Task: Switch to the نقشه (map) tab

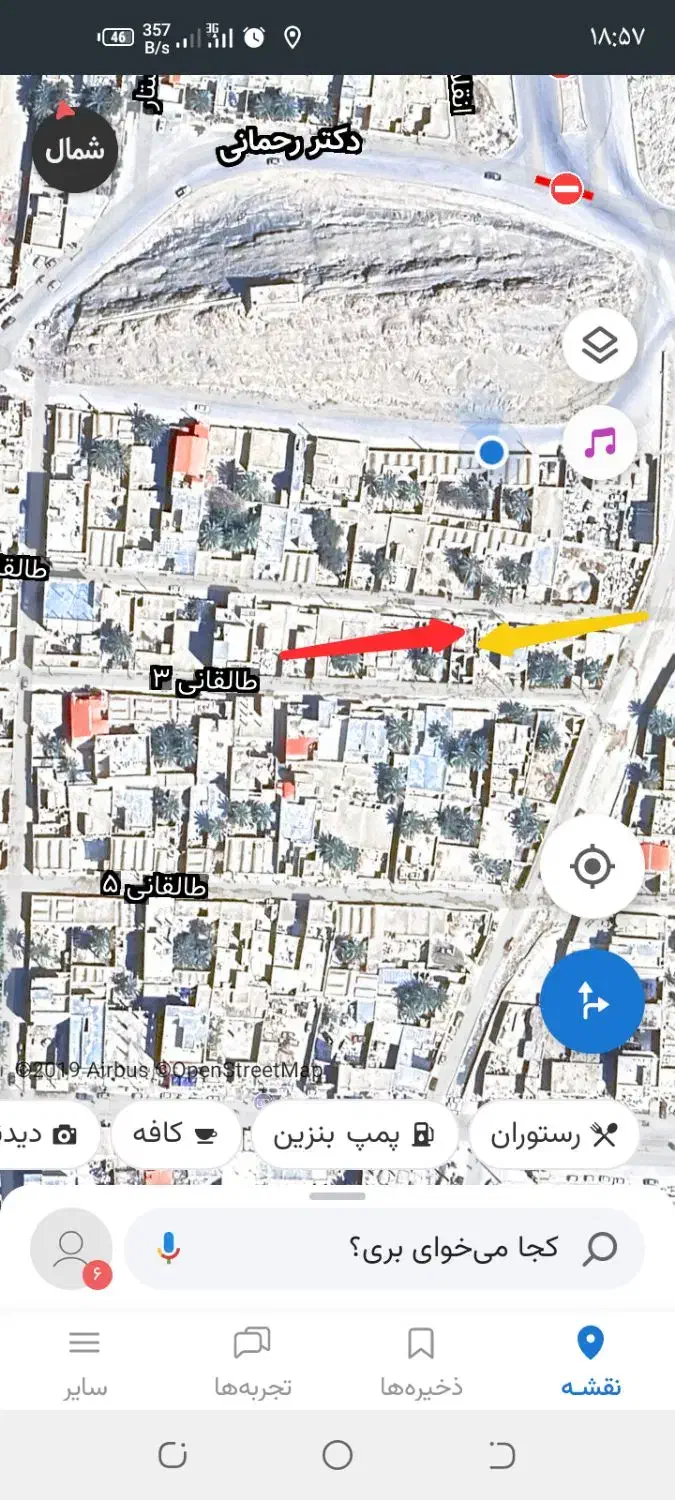Action: (590, 1360)
